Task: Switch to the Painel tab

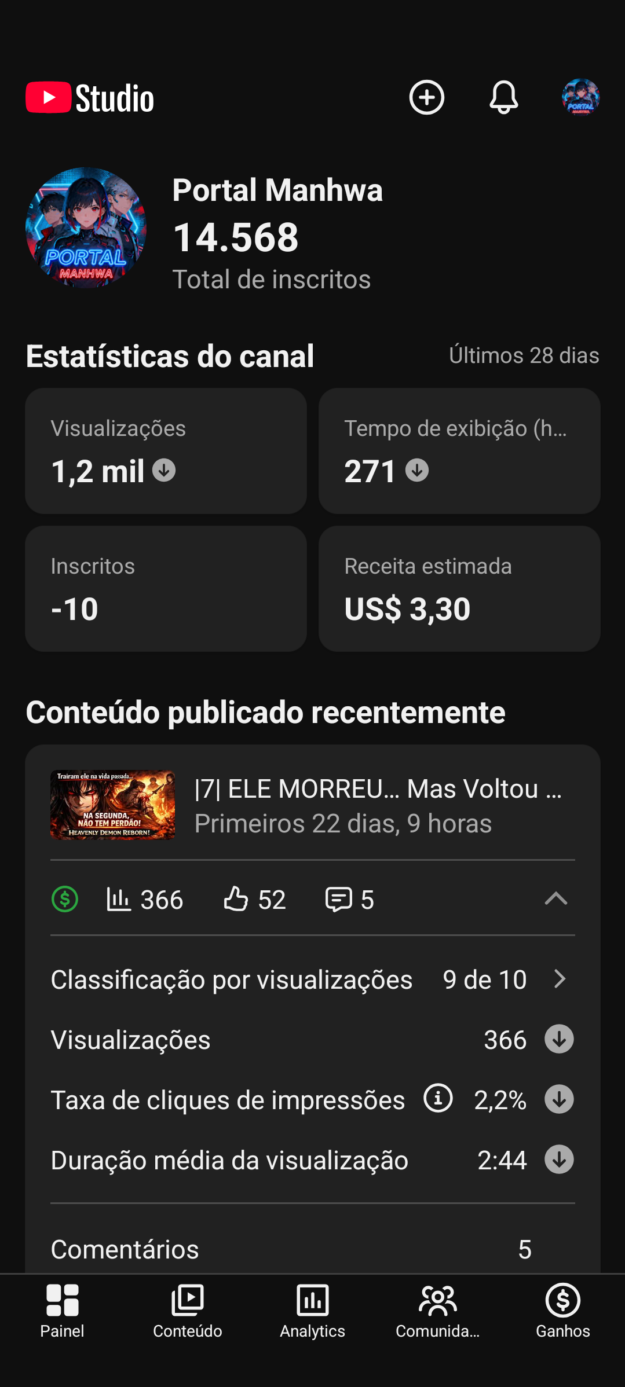Action: click(x=62, y=1311)
